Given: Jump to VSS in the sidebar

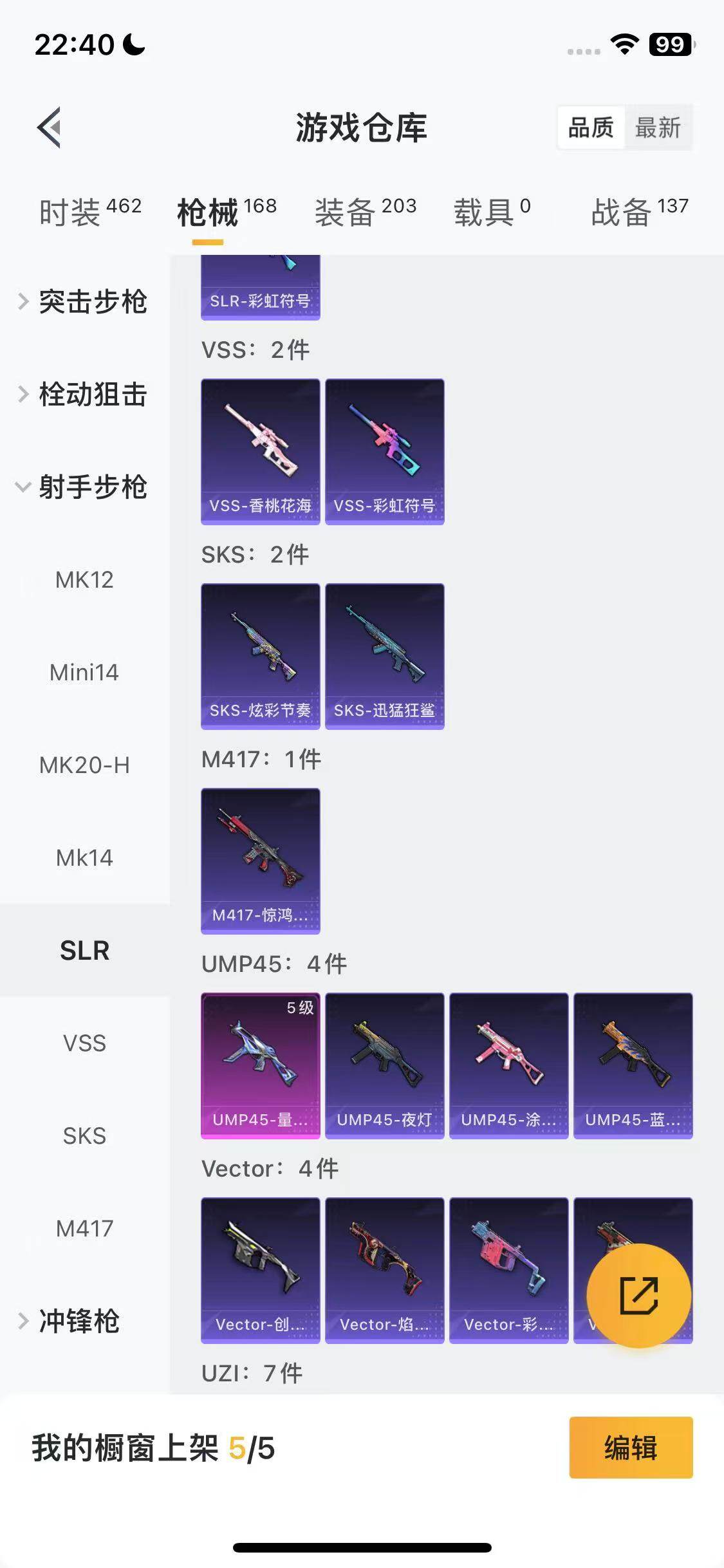Looking at the screenshot, I should tap(84, 1043).
